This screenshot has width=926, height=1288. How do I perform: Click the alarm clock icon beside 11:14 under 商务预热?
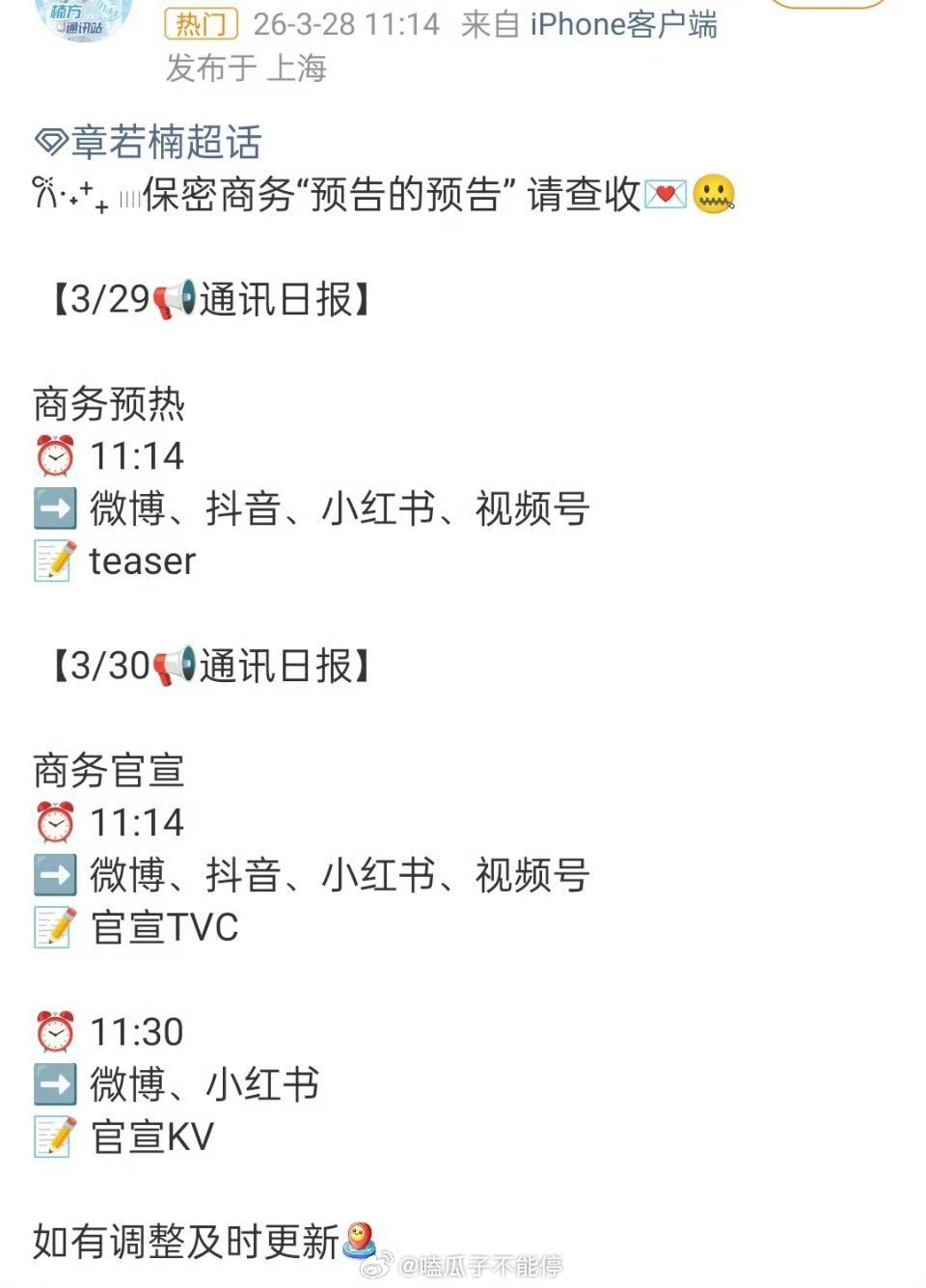[56, 454]
